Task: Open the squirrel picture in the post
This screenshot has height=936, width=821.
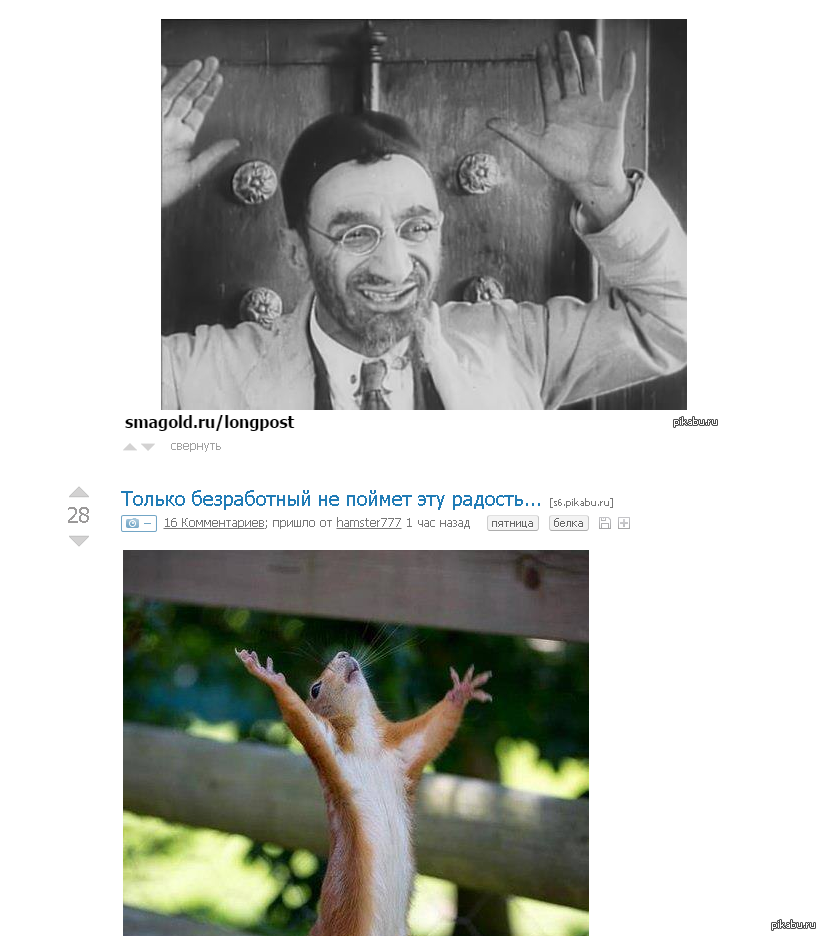Action: tap(355, 742)
